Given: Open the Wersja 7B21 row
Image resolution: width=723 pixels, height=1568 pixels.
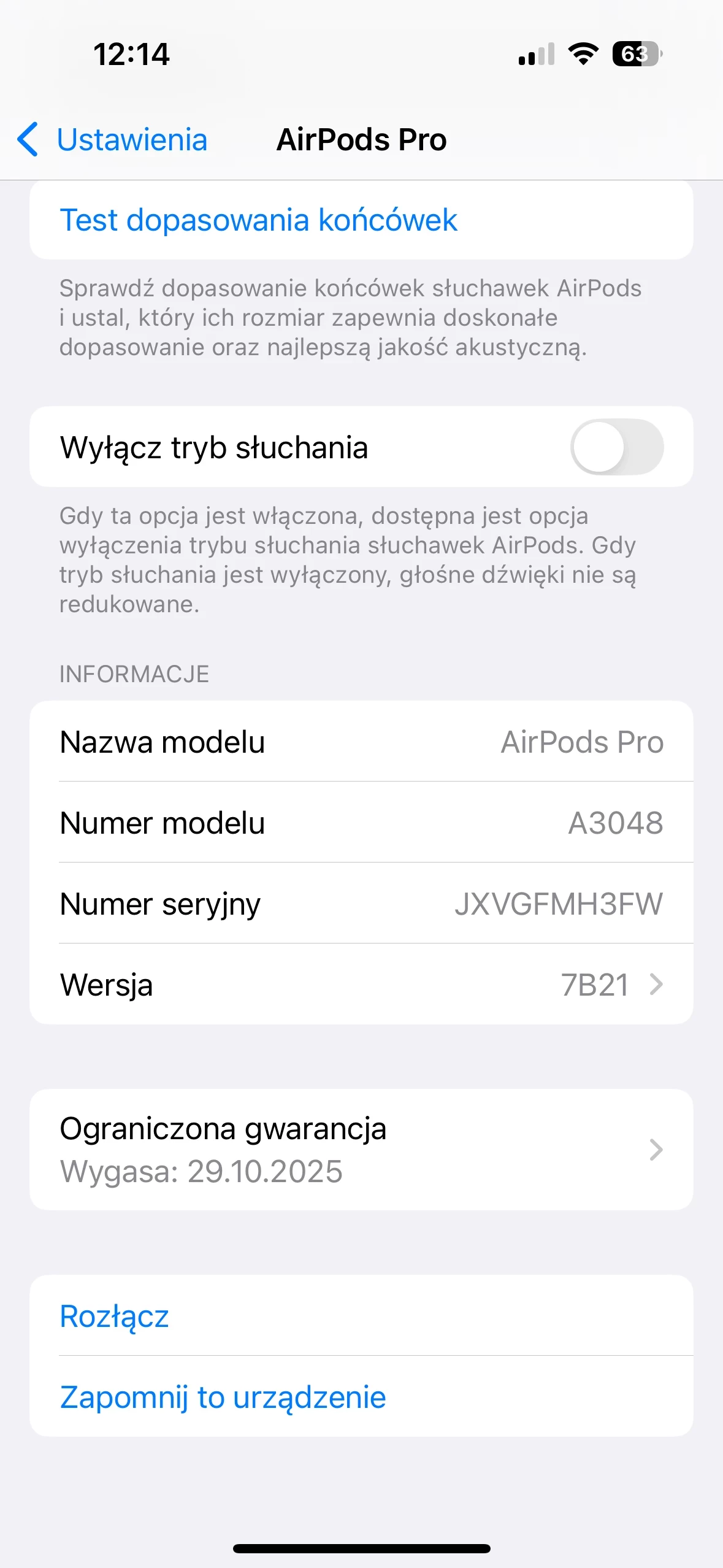Looking at the screenshot, I should point(361,985).
